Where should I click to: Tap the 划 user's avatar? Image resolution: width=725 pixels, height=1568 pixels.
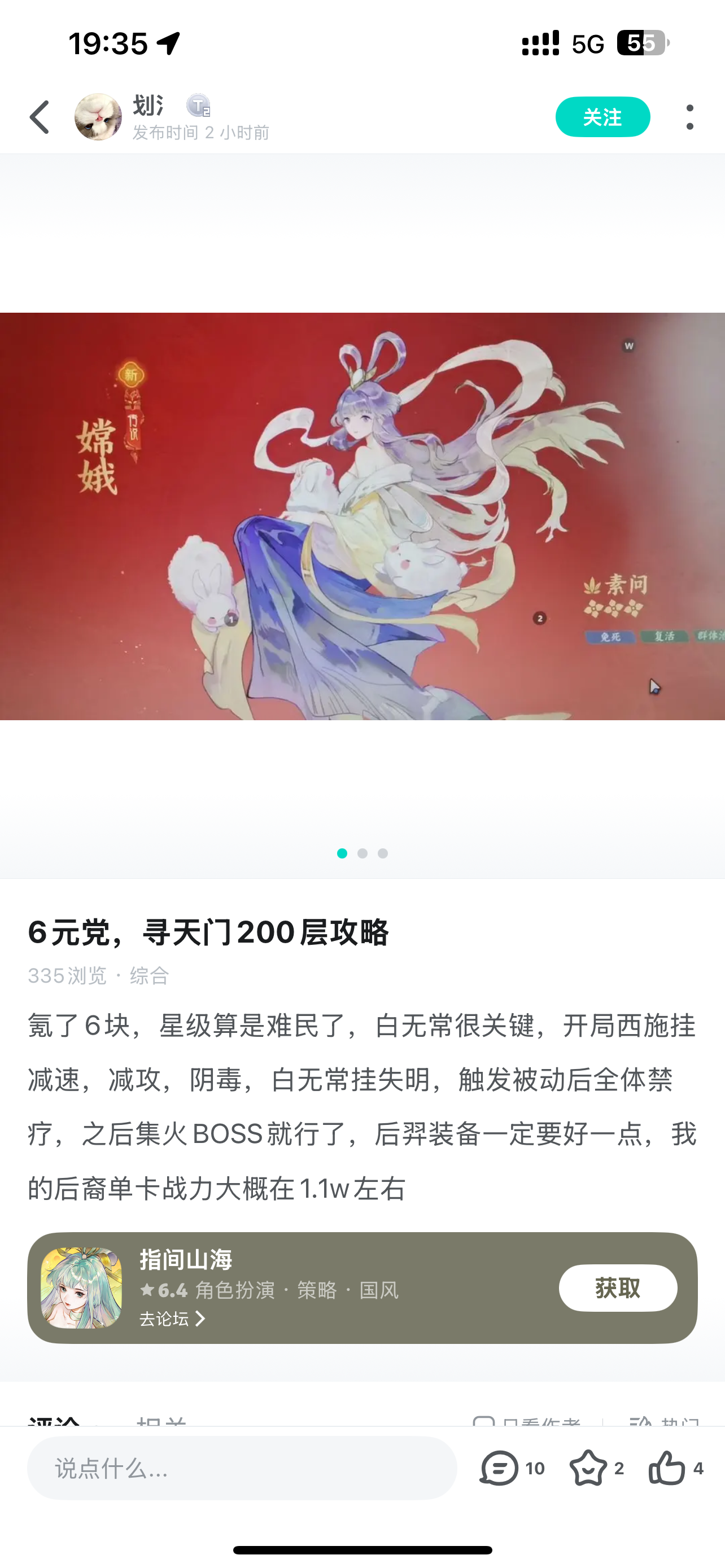coord(98,116)
